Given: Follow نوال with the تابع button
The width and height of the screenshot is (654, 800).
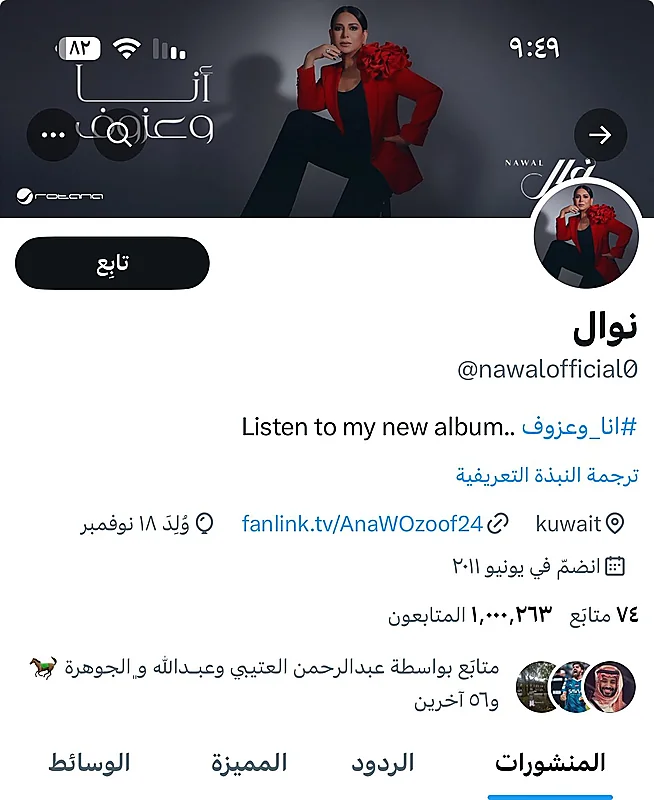Looking at the screenshot, I should tap(112, 263).
